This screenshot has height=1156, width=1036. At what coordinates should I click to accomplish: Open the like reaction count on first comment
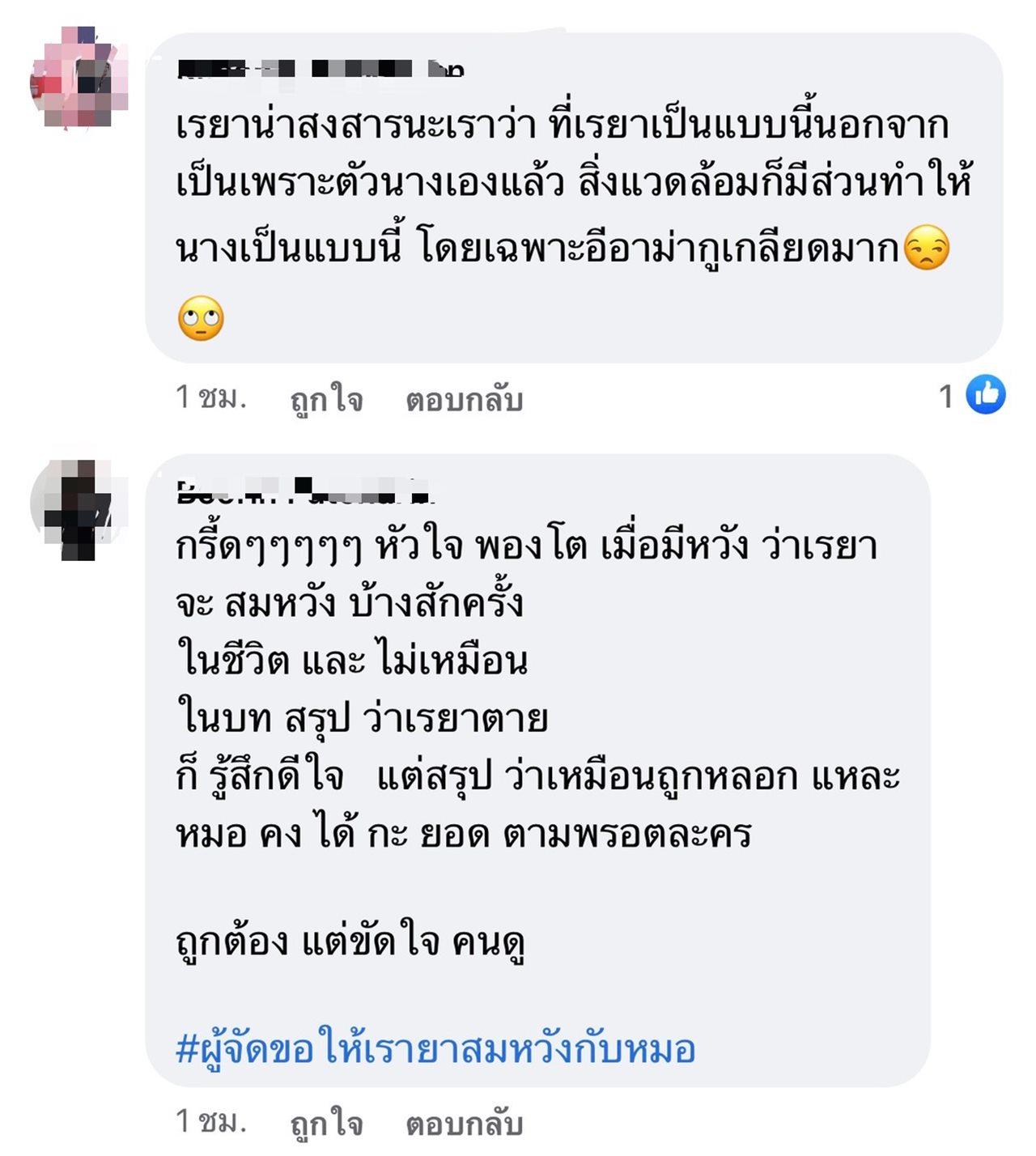[x=973, y=396]
